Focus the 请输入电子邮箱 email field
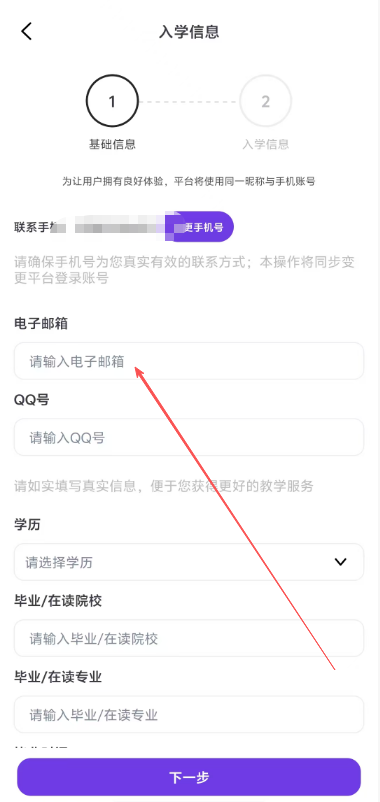The height and width of the screenshot is (802, 380). click(x=189, y=361)
